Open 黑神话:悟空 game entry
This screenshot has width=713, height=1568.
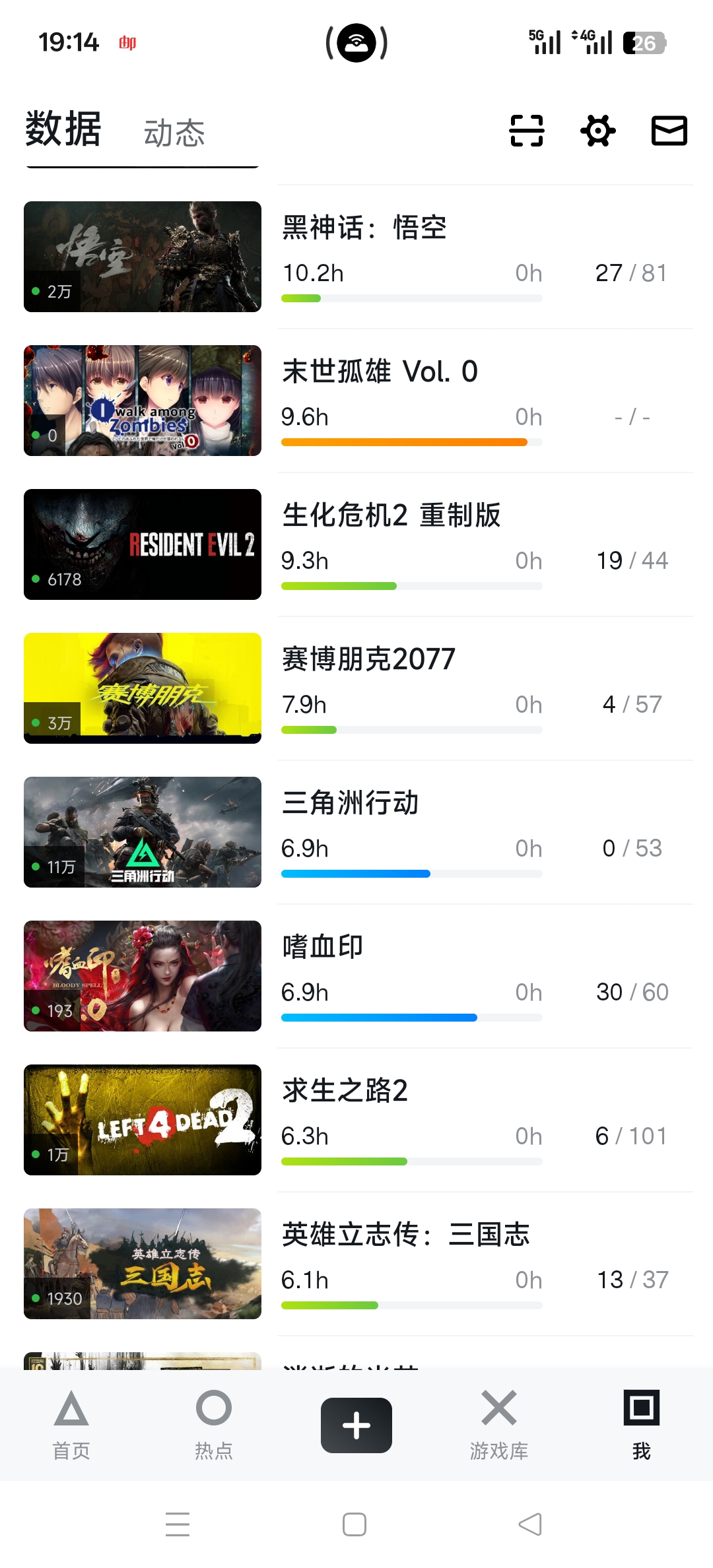tap(364, 228)
